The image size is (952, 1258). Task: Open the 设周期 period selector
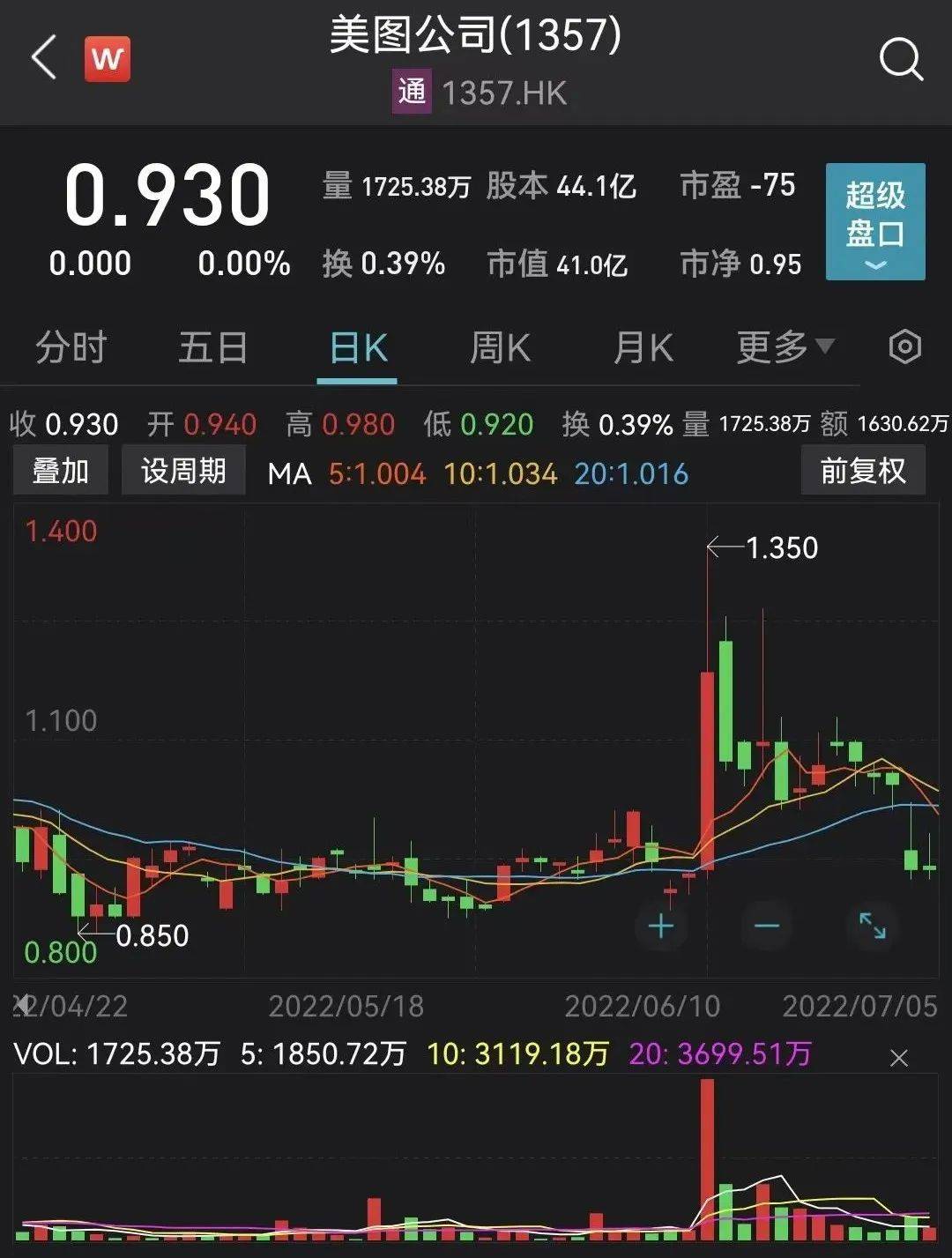click(x=183, y=470)
